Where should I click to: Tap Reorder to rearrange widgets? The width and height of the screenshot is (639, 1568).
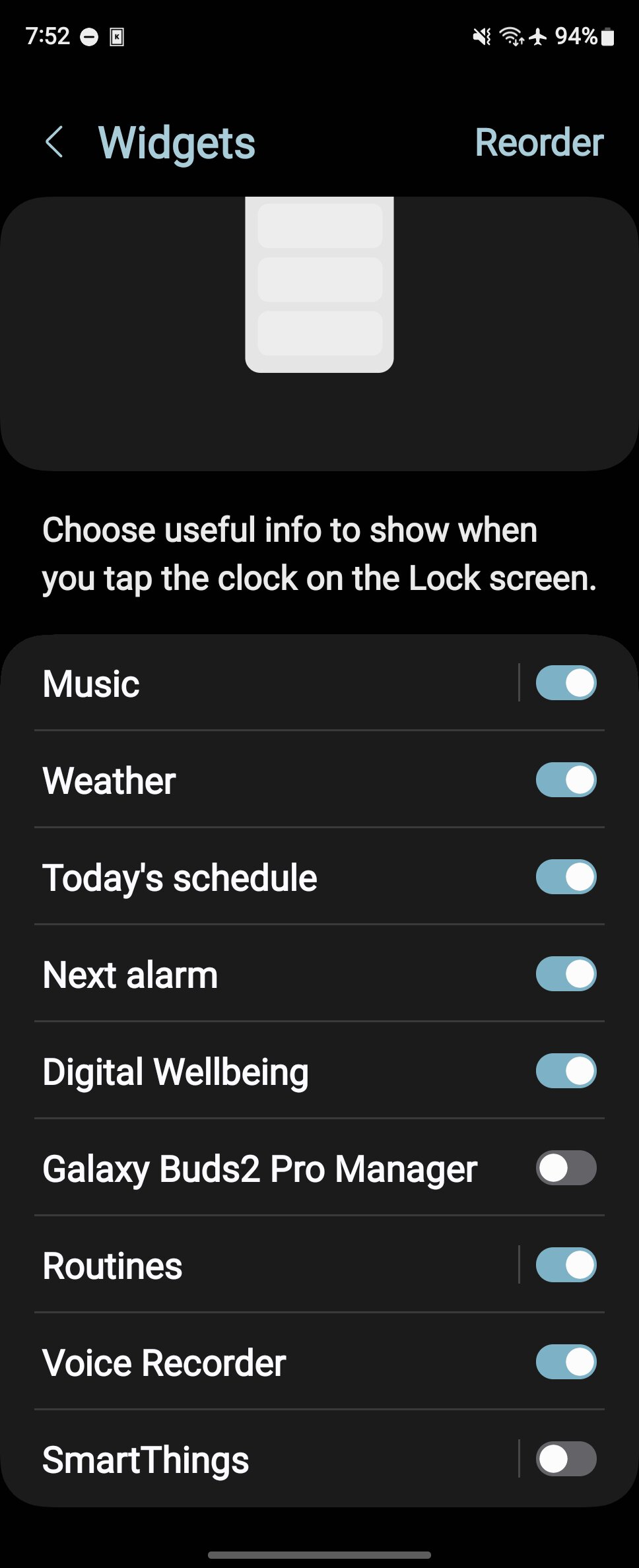coord(539,143)
